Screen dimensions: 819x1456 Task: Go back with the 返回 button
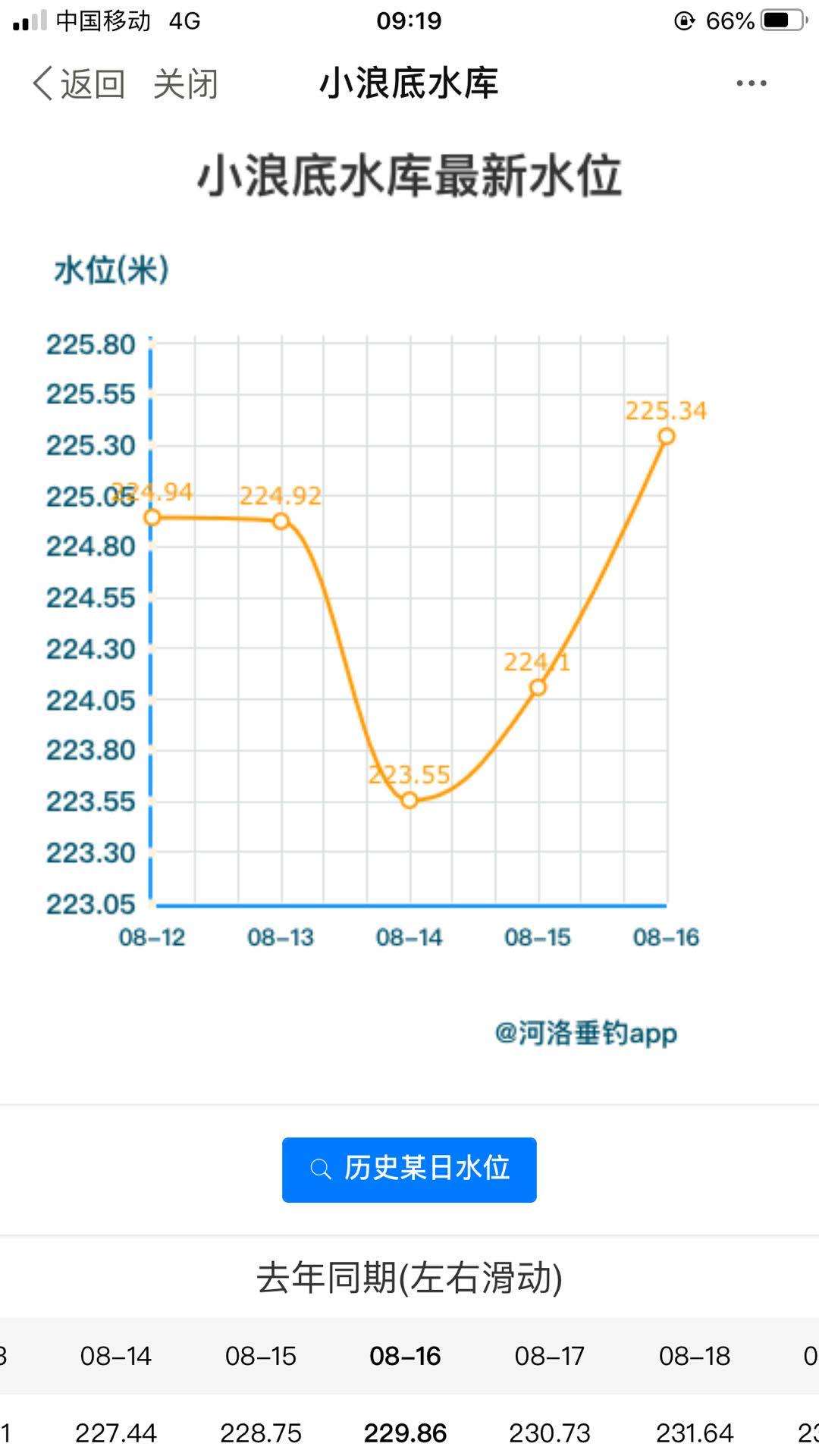coord(79,83)
